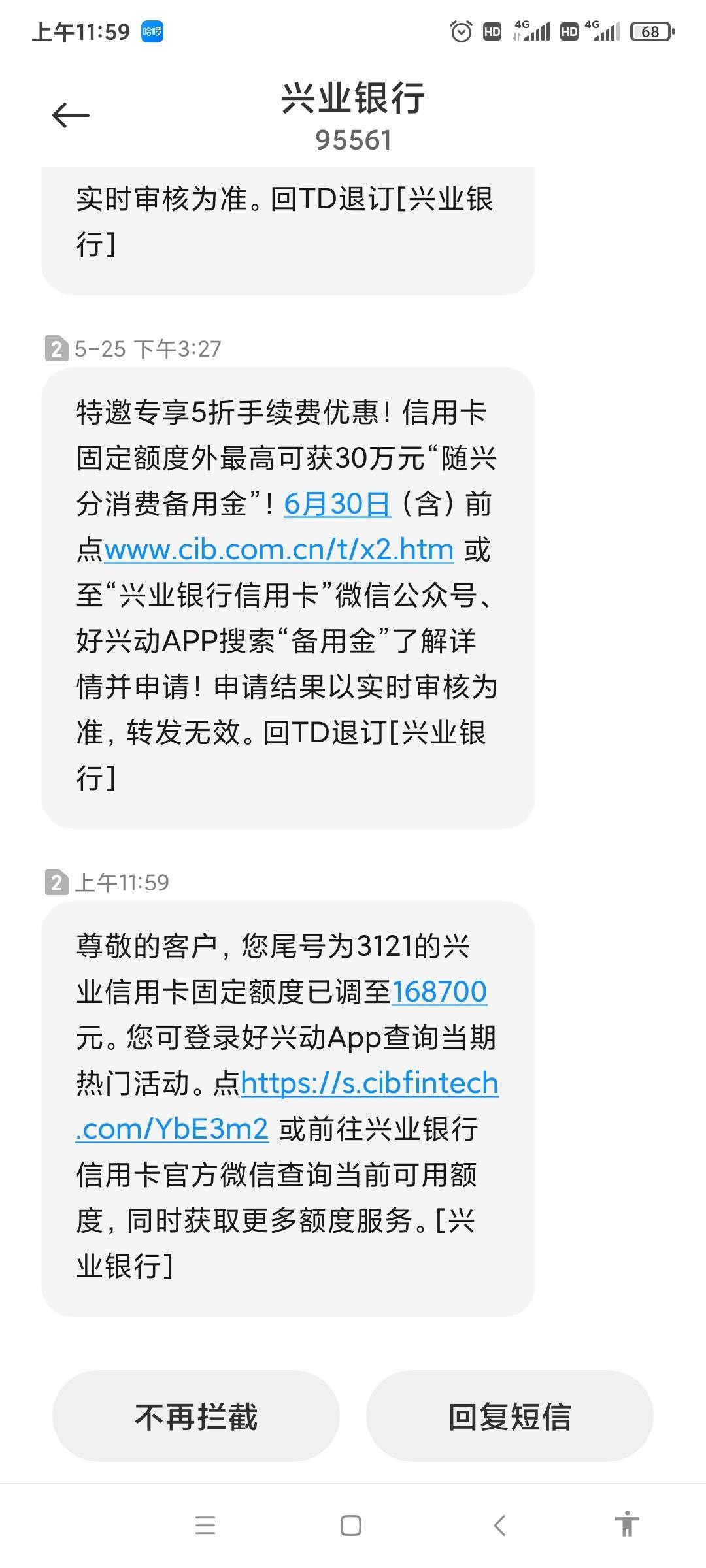Tap 不再拦截 to stop blocking
706x1568 pixels.
click(x=196, y=1416)
